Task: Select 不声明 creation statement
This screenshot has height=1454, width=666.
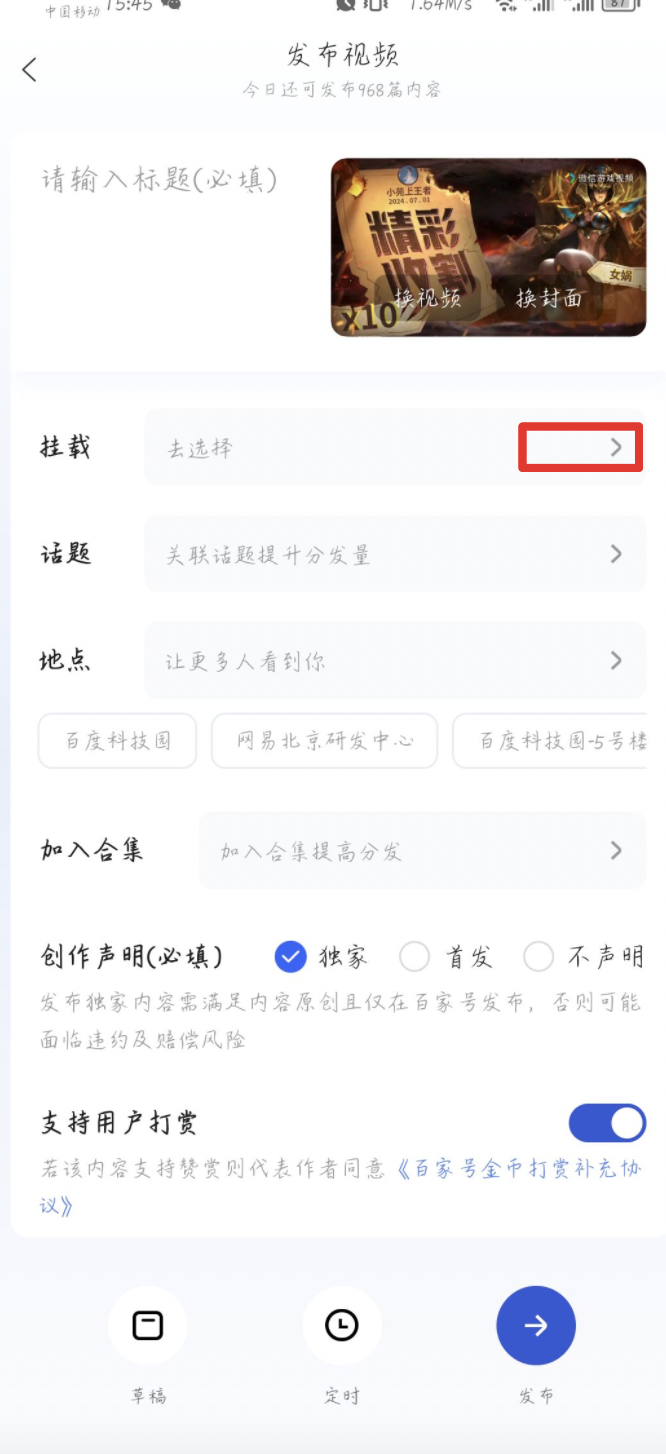Action: click(539, 957)
